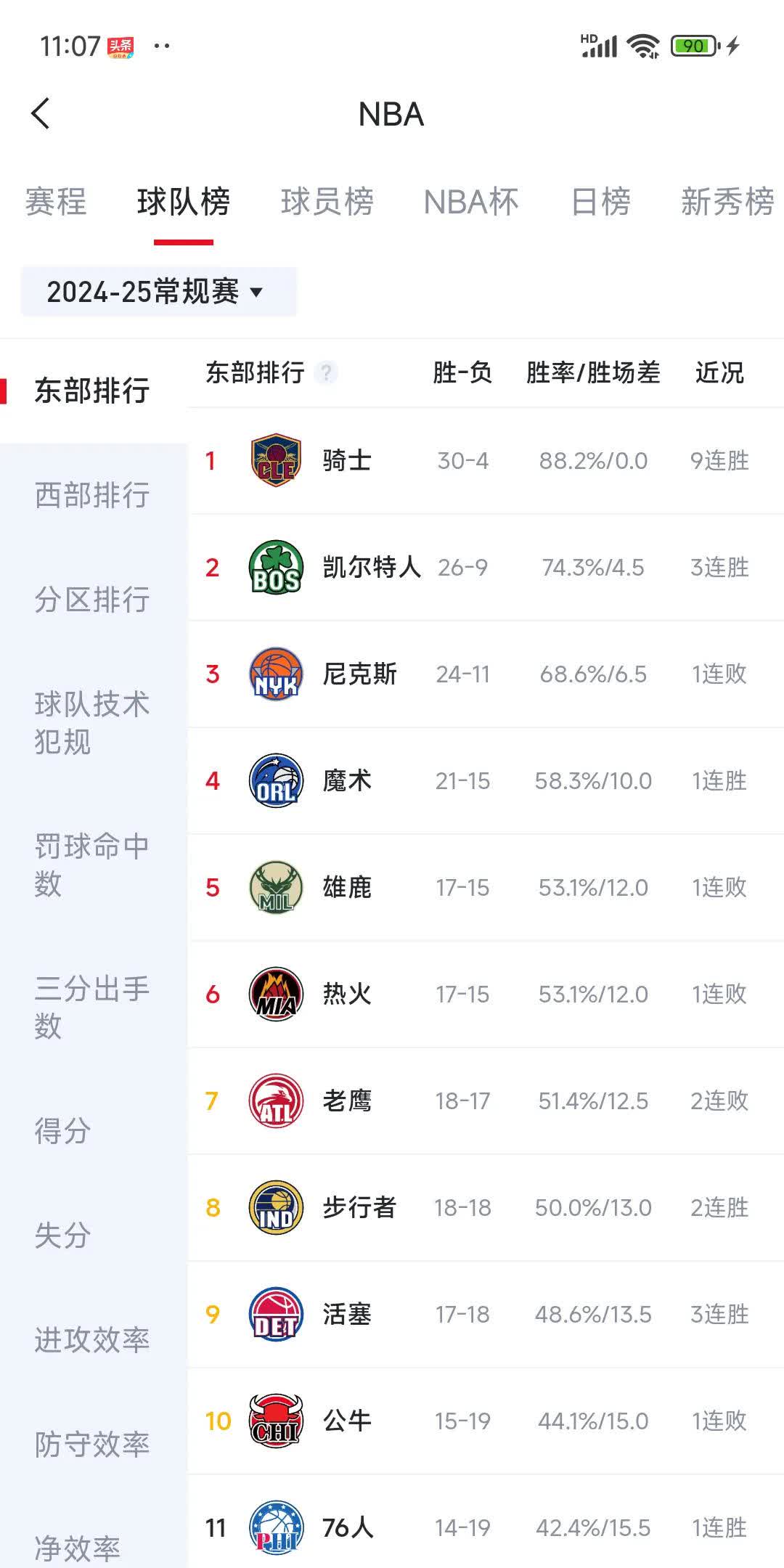This screenshot has height=1568, width=784.
Task: Switch to the NBA杯 tab
Action: pyautogui.click(x=470, y=203)
